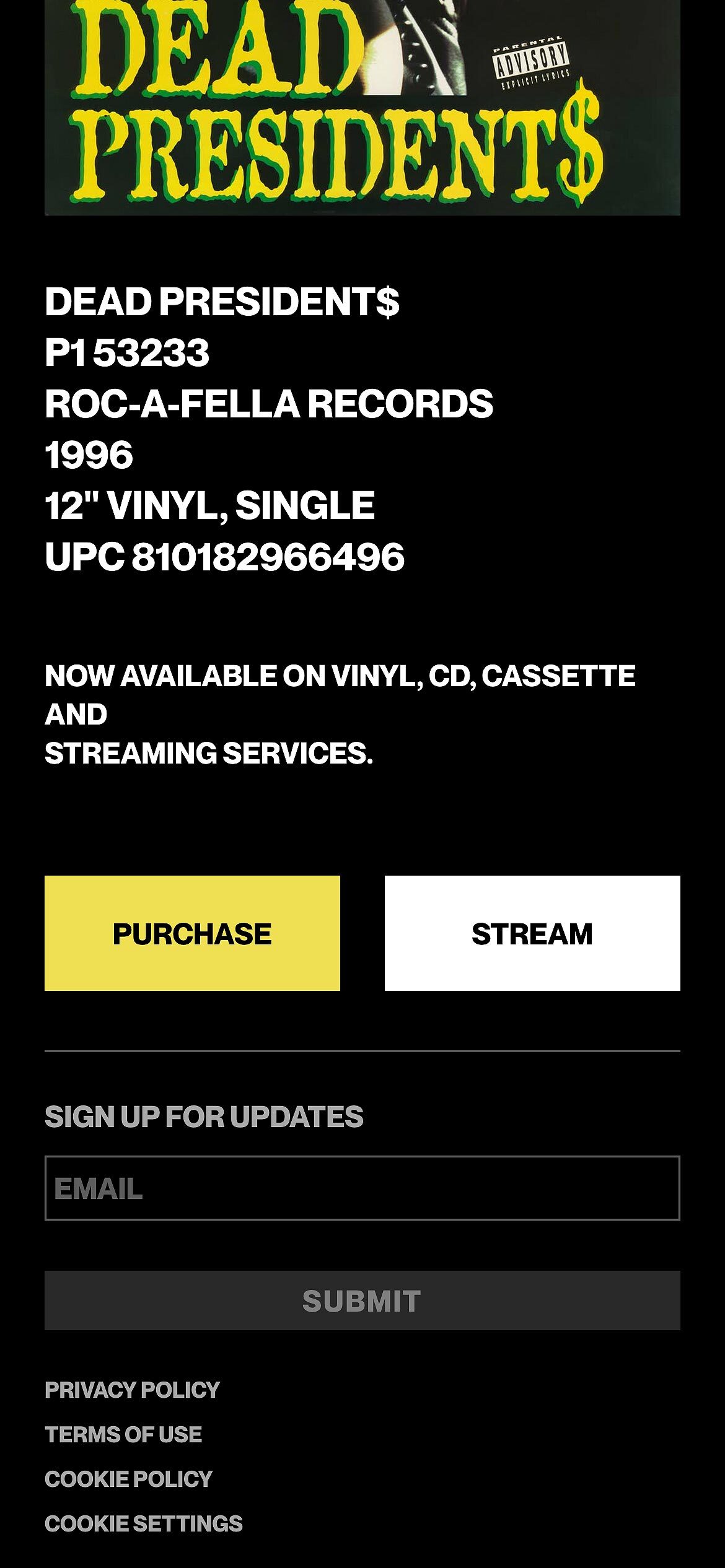Open the Stream options

click(x=532, y=933)
